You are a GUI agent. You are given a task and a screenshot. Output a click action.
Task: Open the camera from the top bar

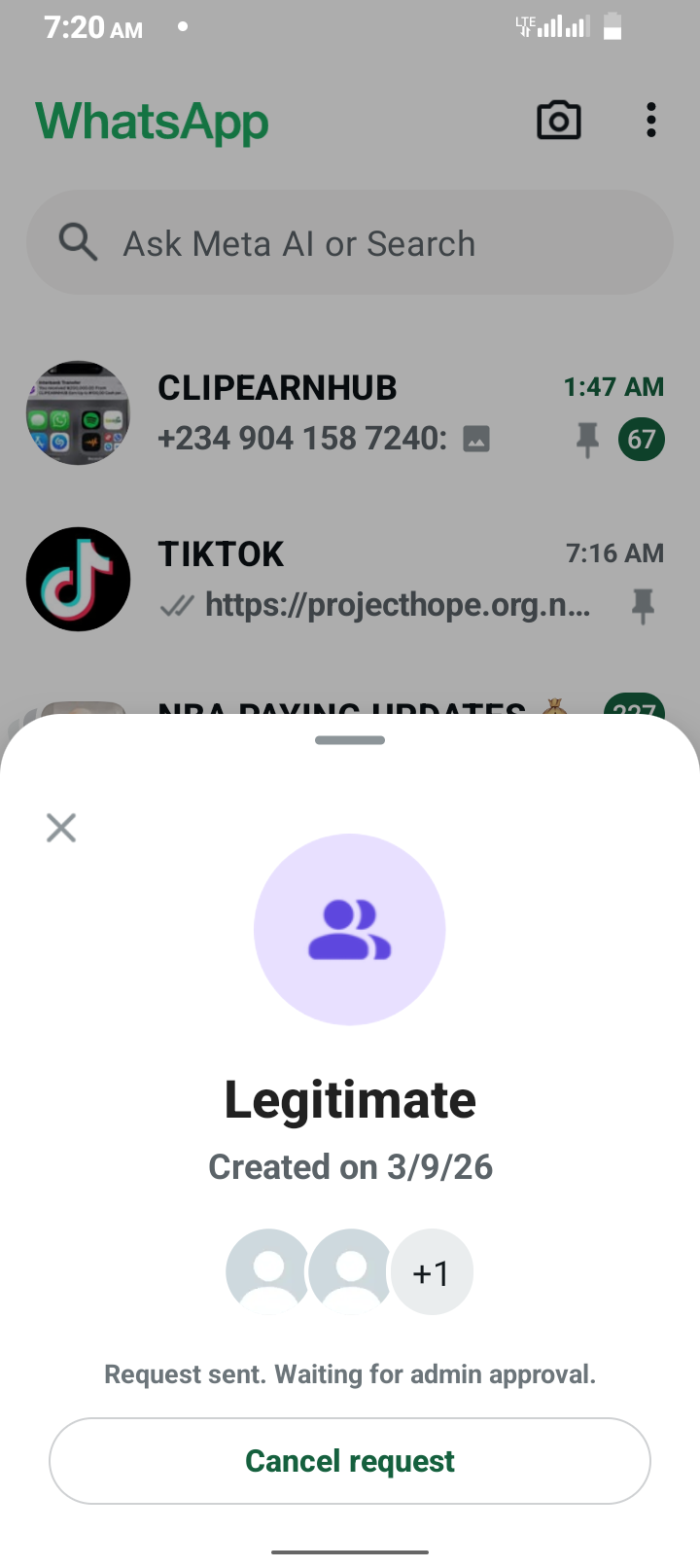pos(558,122)
